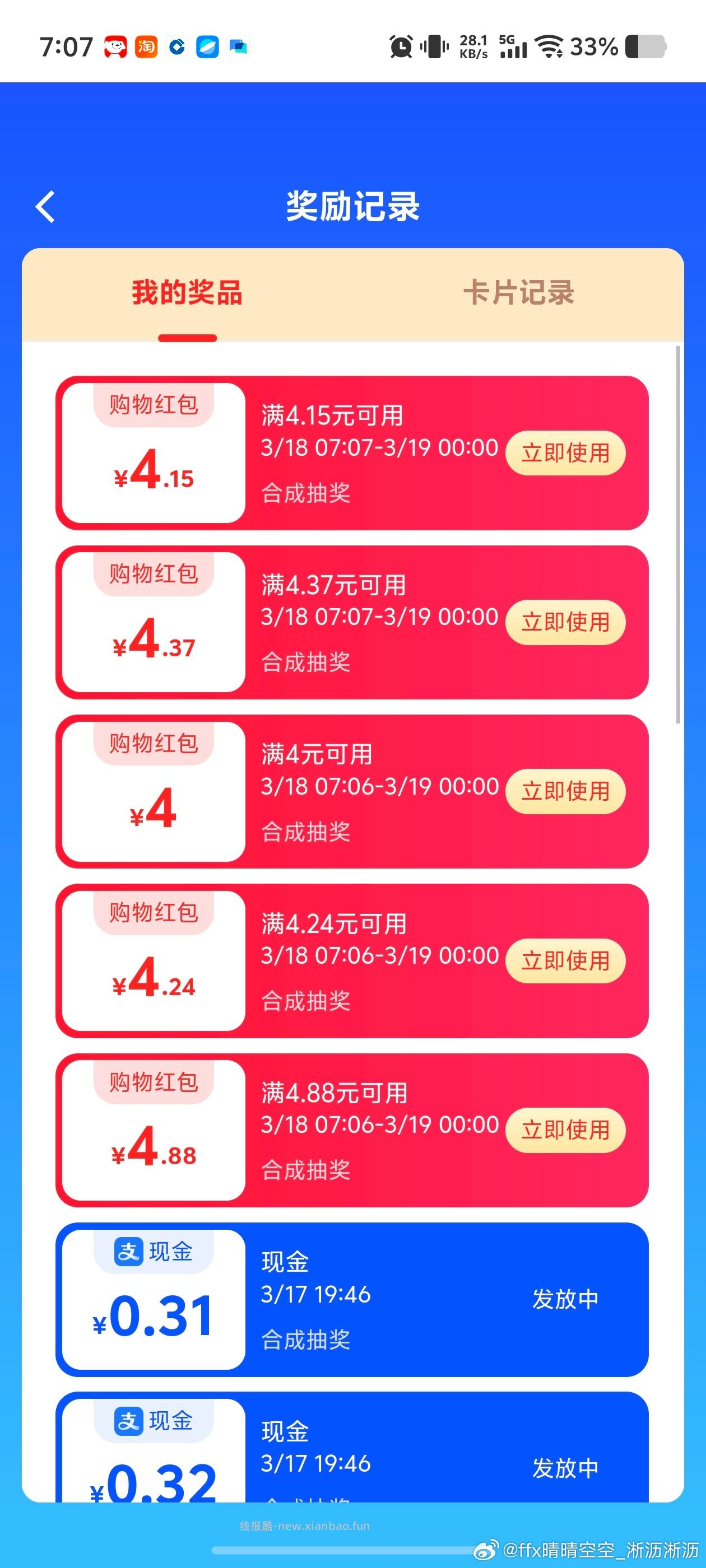Image resolution: width=706 pixels, height=1568 pixels.
Task: Tap 立即使用 on the ¥4.24 red packet
Action: coord(565,960)
